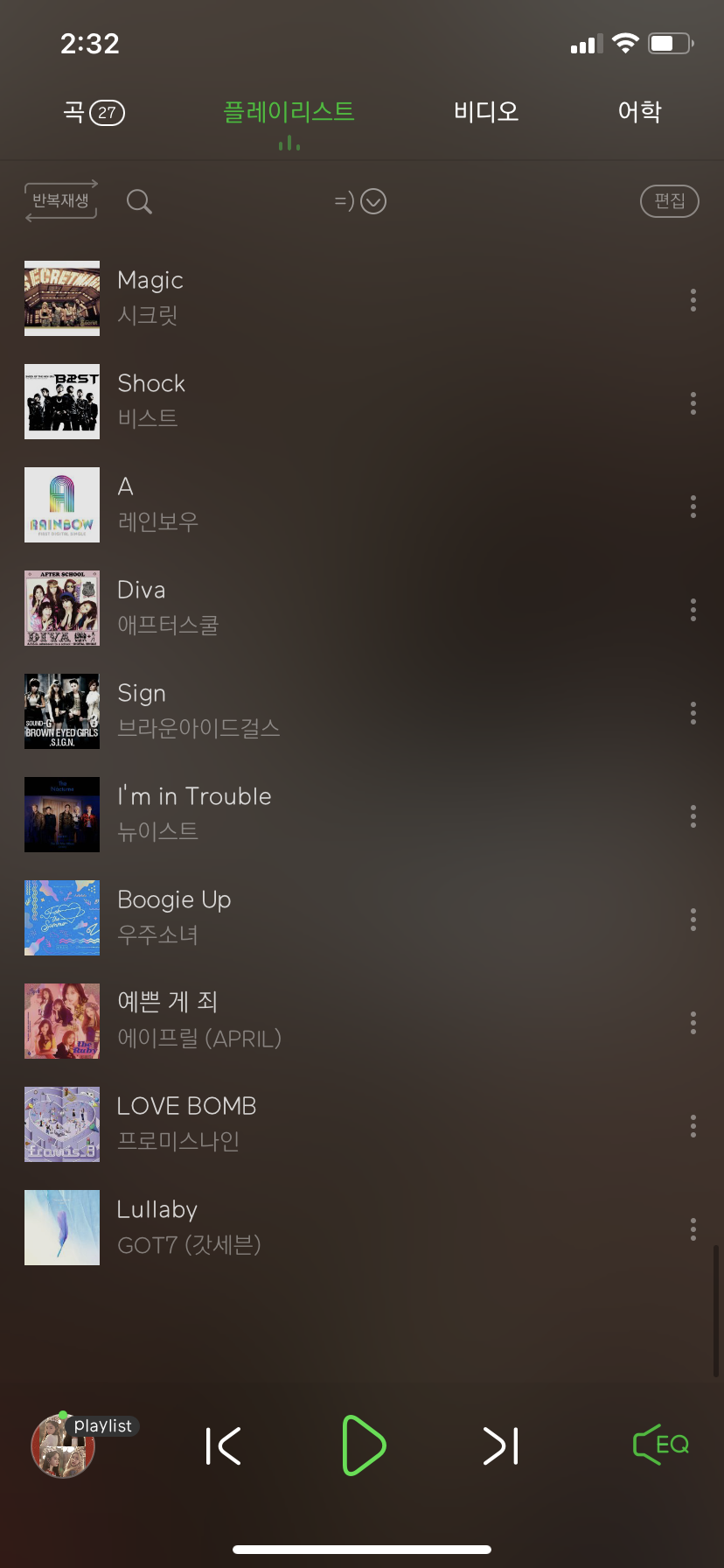The image size is (724, 1568).
Task: Toggle 반복재생 repeat mode
Action: tap(61, 201)
